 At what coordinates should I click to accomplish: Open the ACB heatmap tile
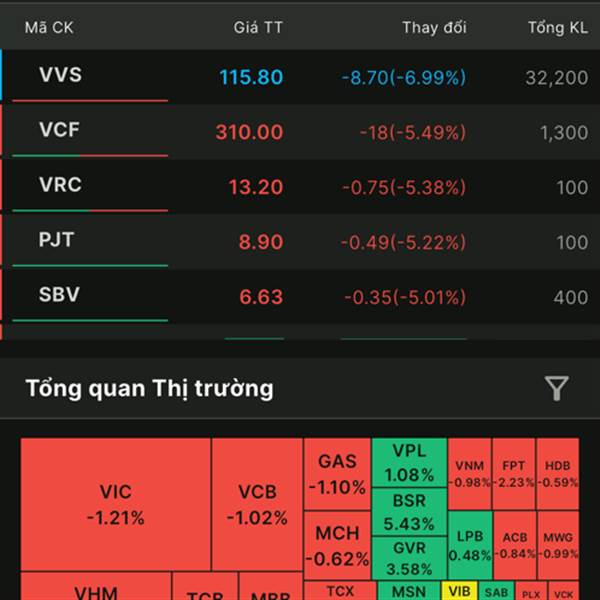514,545
